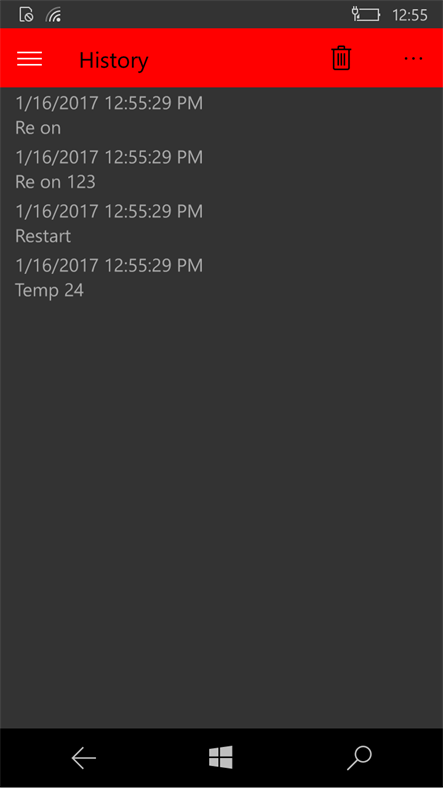Select the "Restart" history entry
Viewport: 443px width, 788px height.
click(x=222, y=223)
